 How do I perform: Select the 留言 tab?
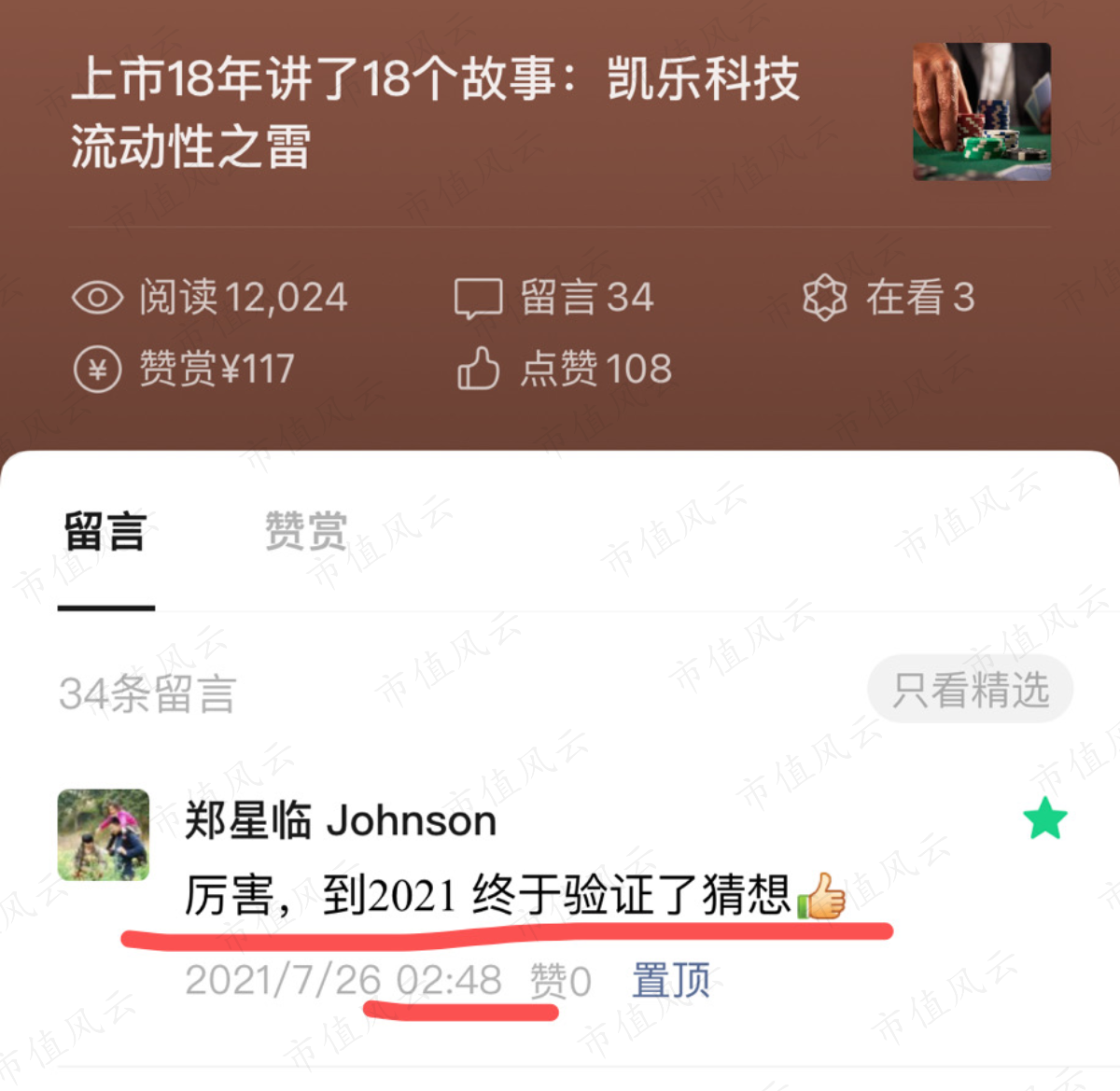click(x=105, y=531)
